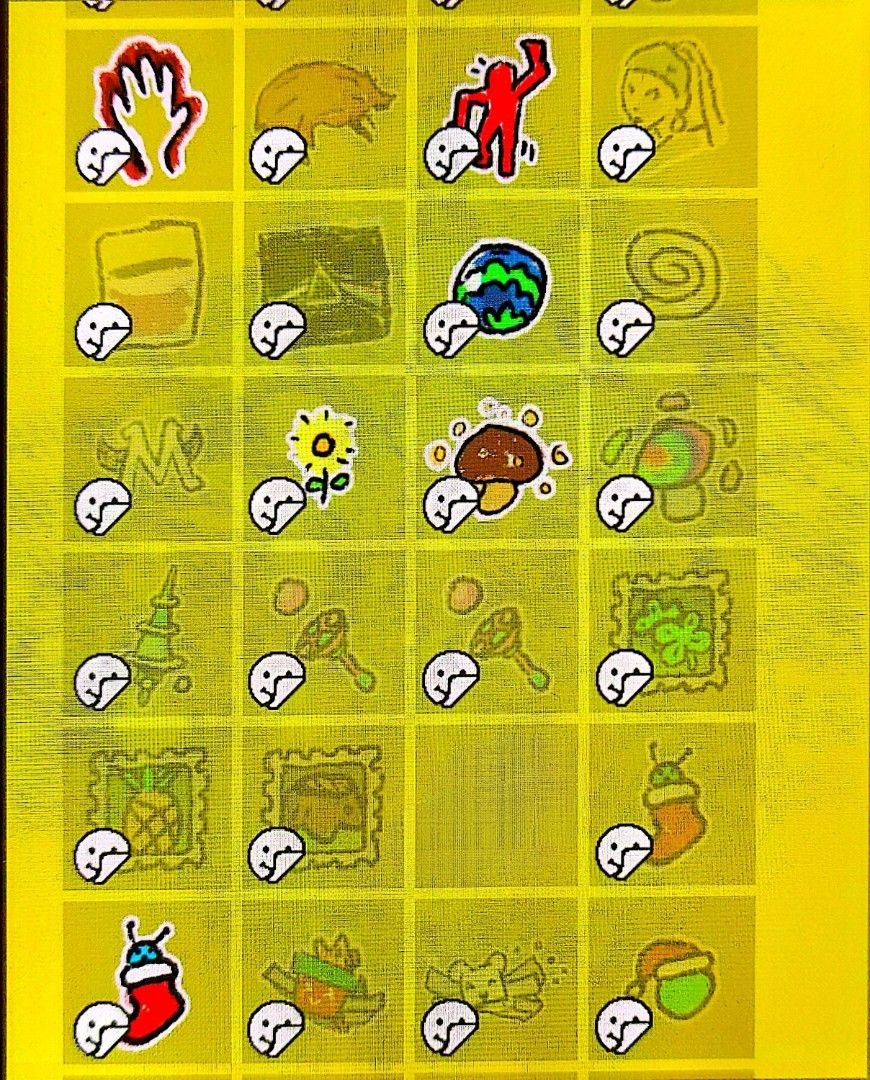Select the red hand sticker

pyautogui.click(x=150, y=108)
